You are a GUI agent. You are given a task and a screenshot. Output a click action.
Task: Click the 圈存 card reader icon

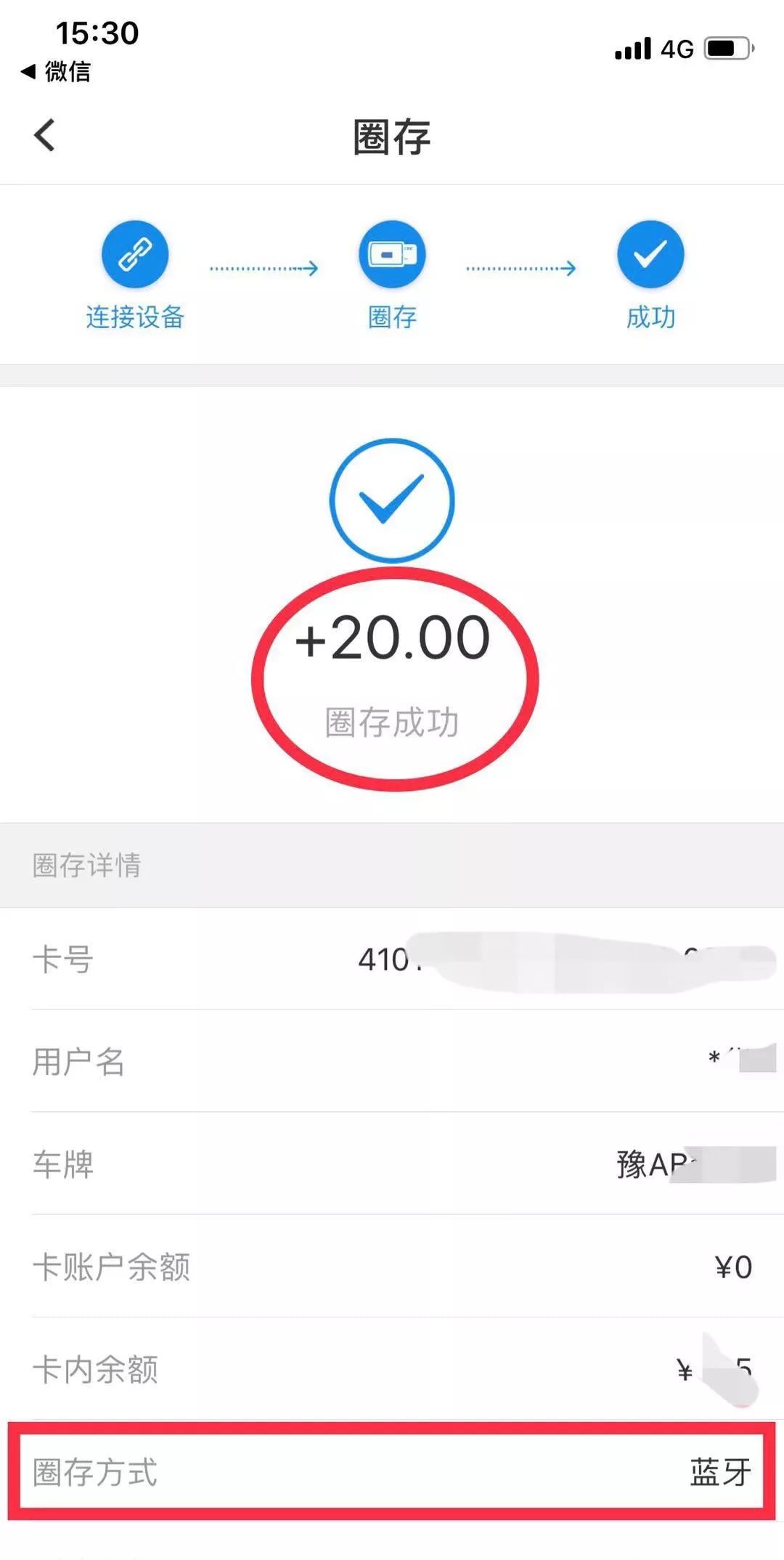click(x=391, y=254)
